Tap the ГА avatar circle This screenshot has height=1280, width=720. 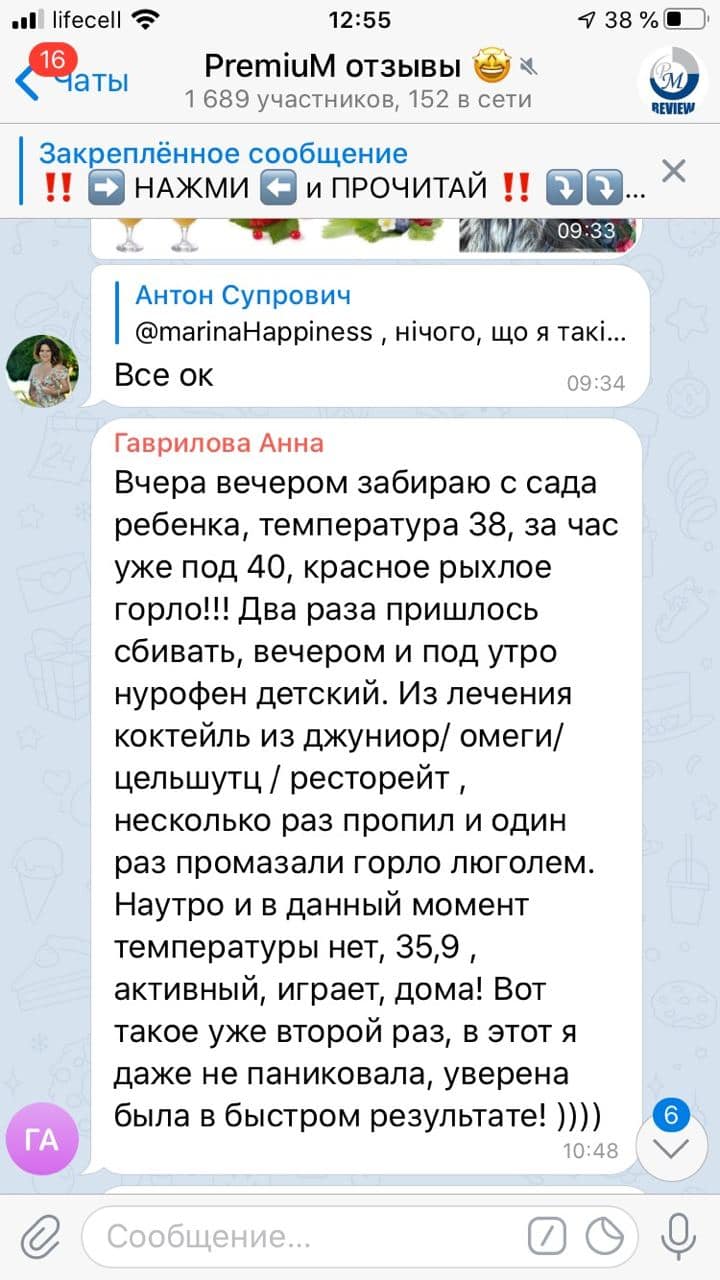(42, 1139)
